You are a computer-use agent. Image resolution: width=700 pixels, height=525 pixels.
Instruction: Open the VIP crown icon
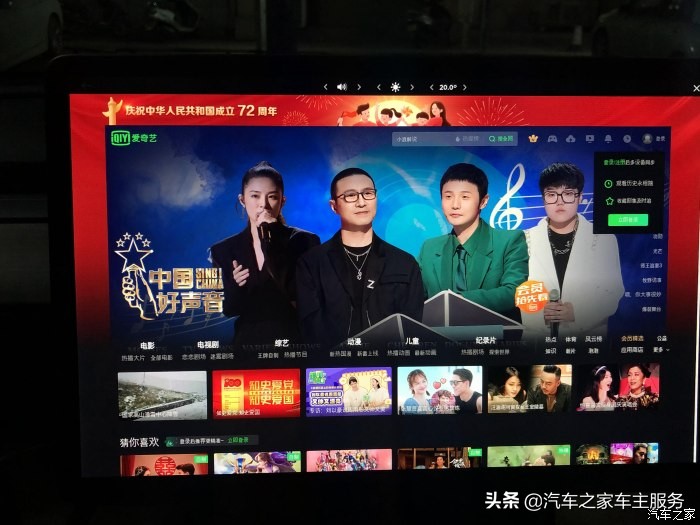(x=533, y=138)
